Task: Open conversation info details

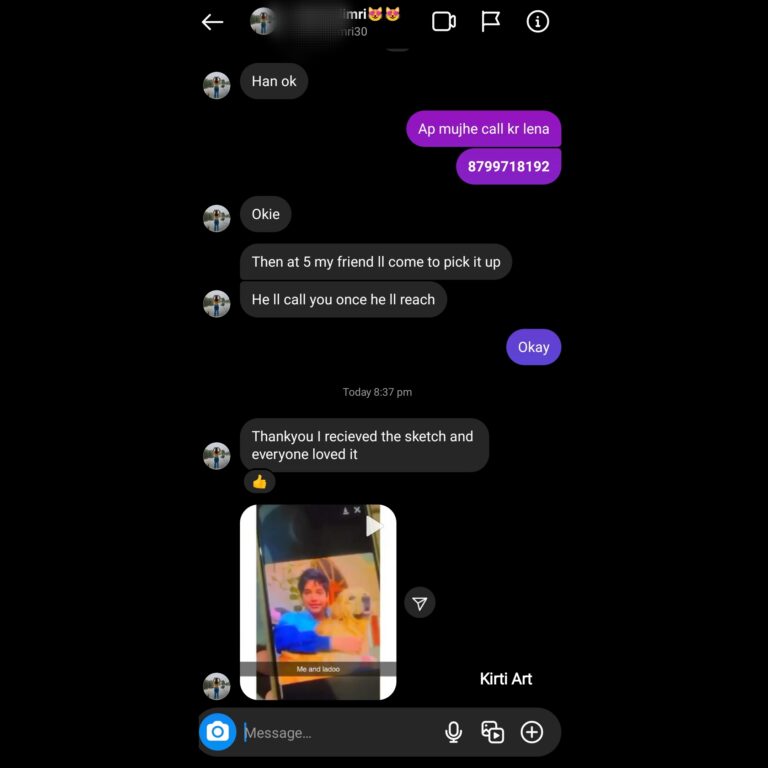Action: click(538, 22)
